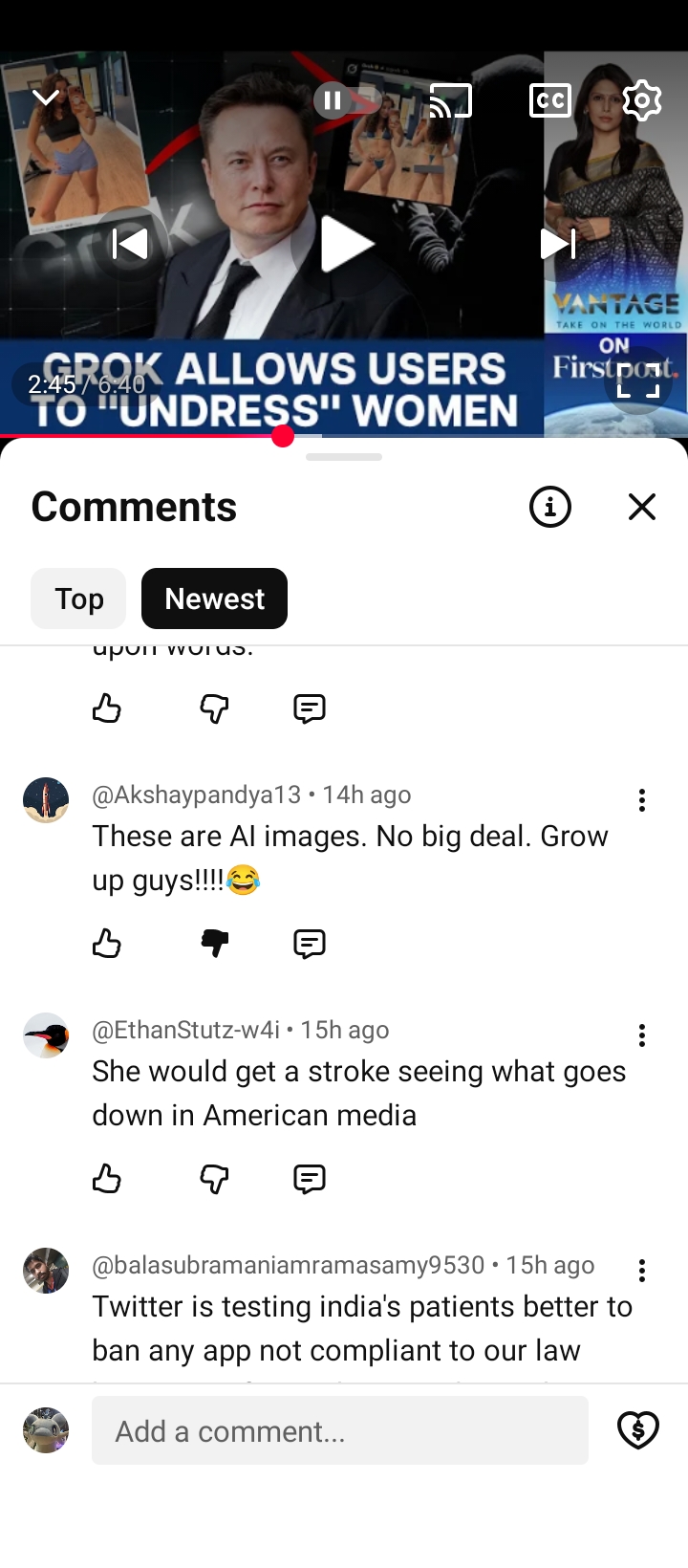
Task: Open comments info icon
Action: point(550,507)
